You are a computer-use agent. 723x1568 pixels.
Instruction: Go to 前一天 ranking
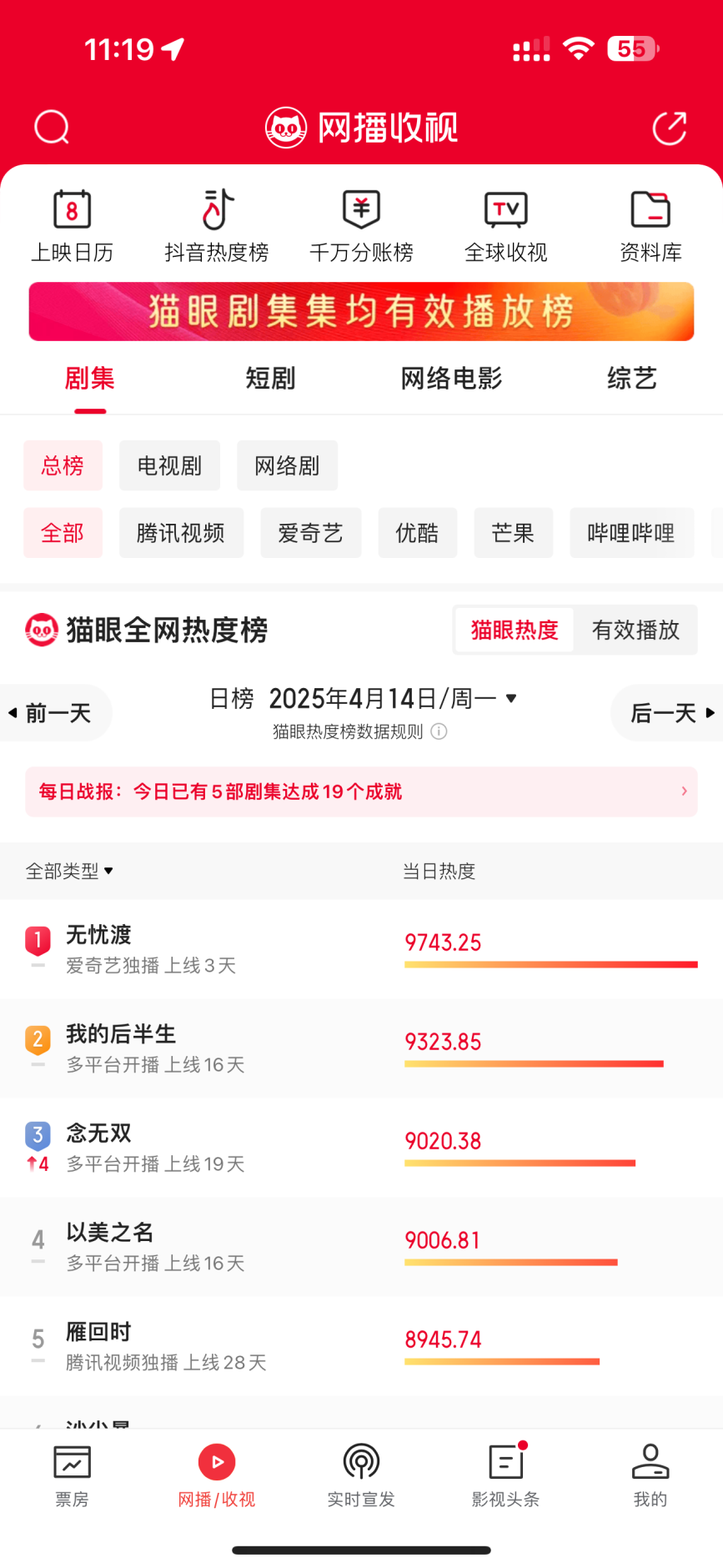coord(55,713)
